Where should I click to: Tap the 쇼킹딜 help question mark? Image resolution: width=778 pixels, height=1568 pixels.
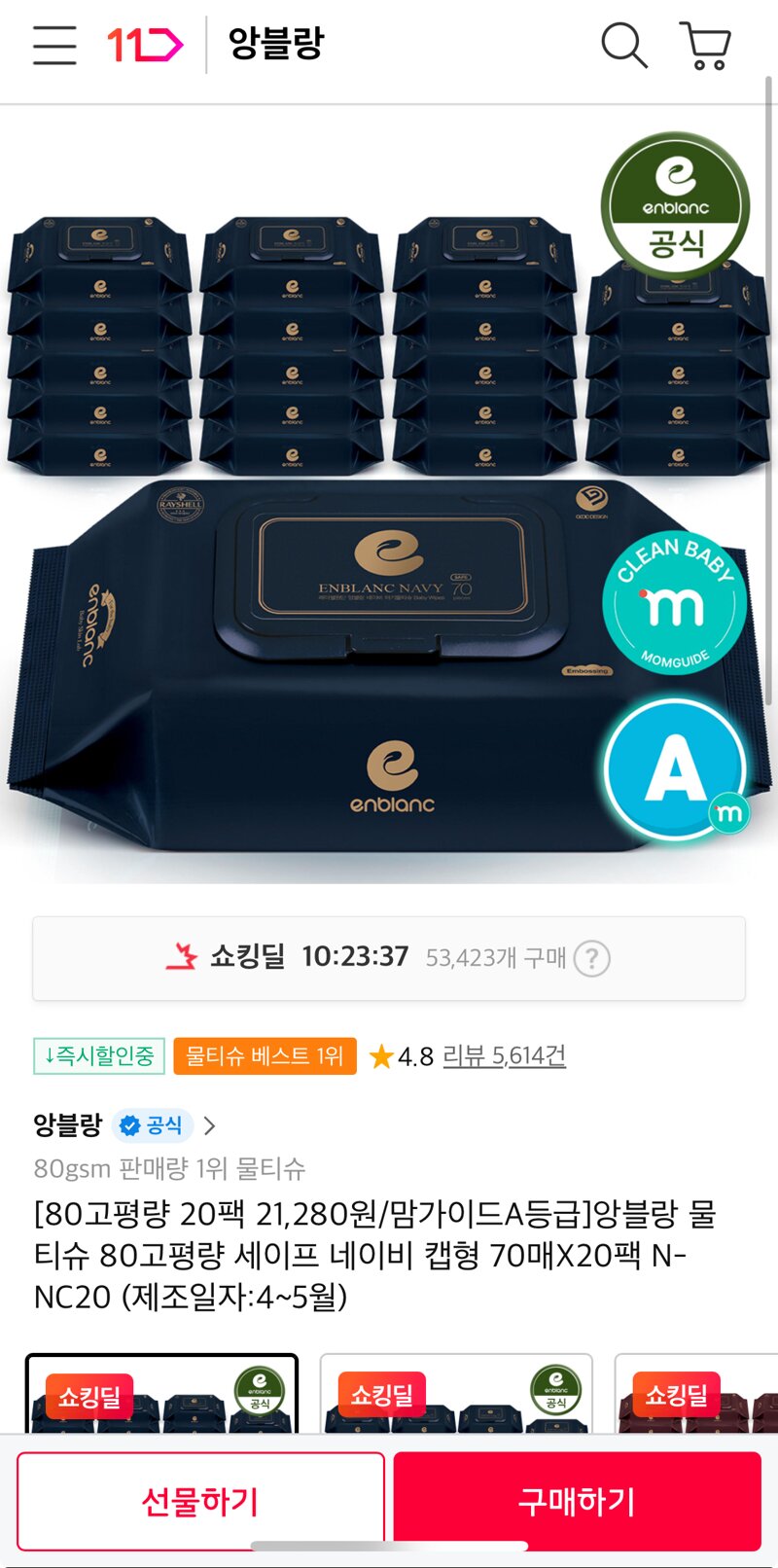coord(591,958)
